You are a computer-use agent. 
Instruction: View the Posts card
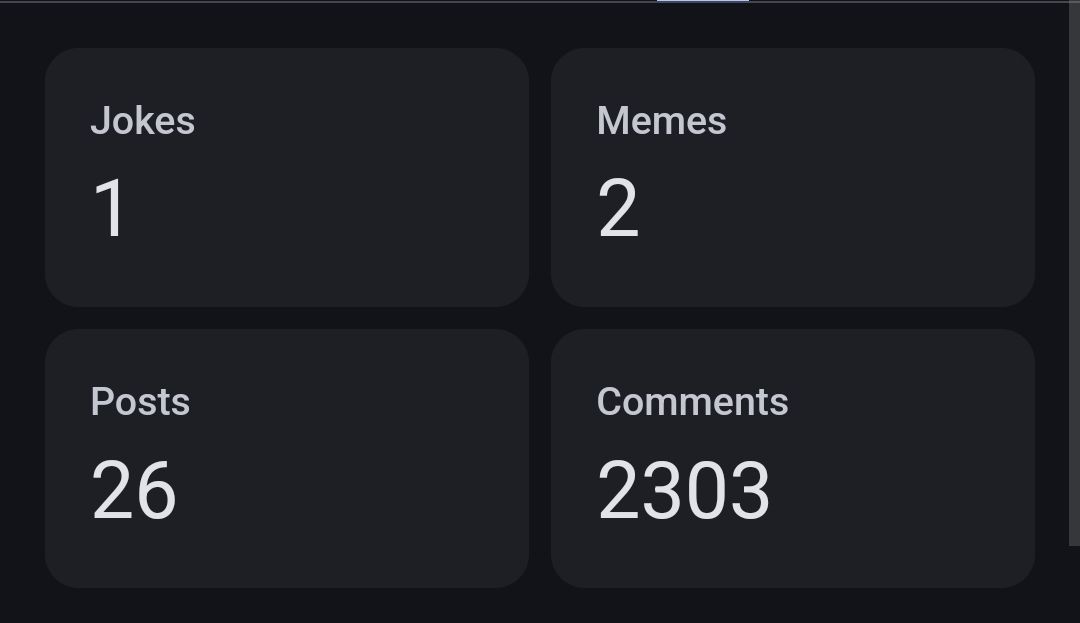pos(286,458)
